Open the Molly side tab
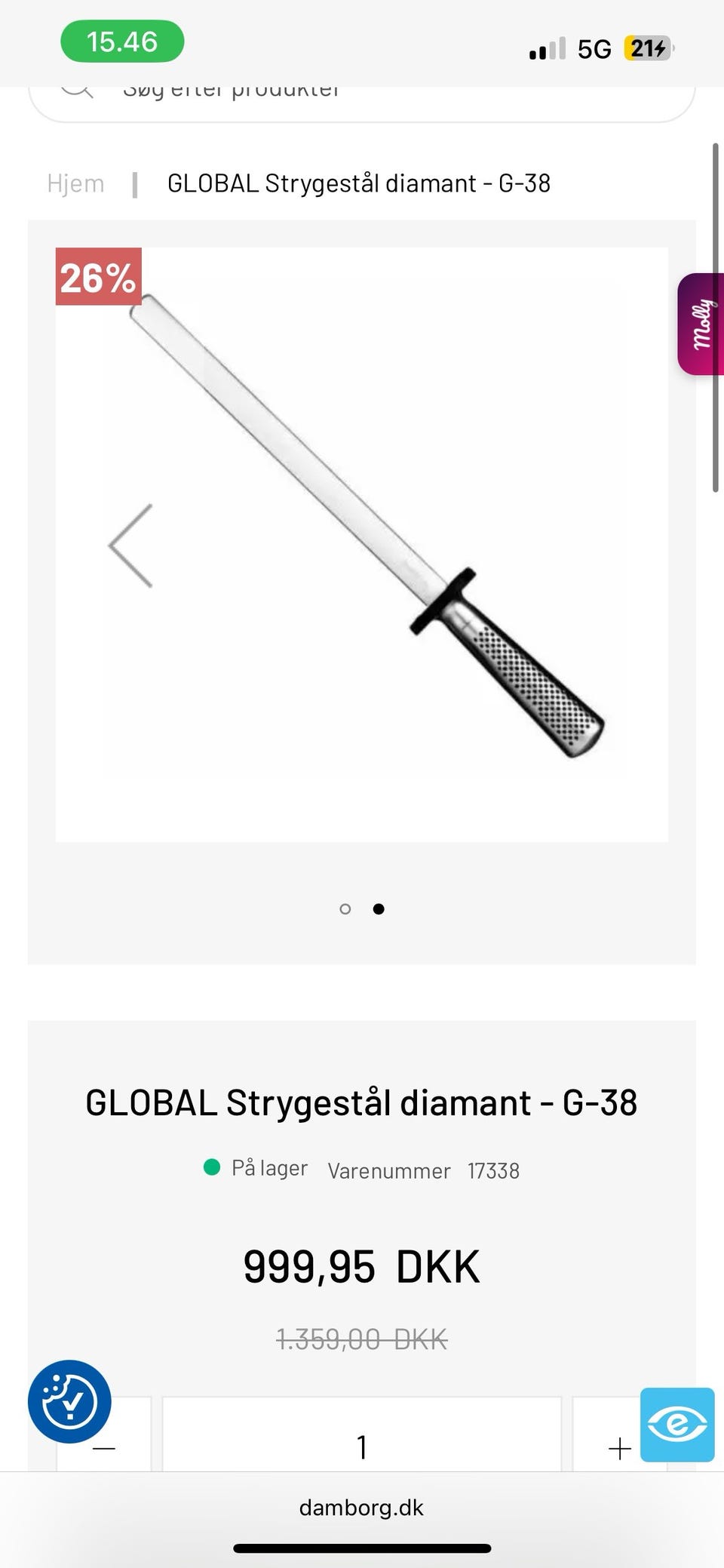Image resolution: width=724 pixels, height=1568 pixels. tap(701, 324)
